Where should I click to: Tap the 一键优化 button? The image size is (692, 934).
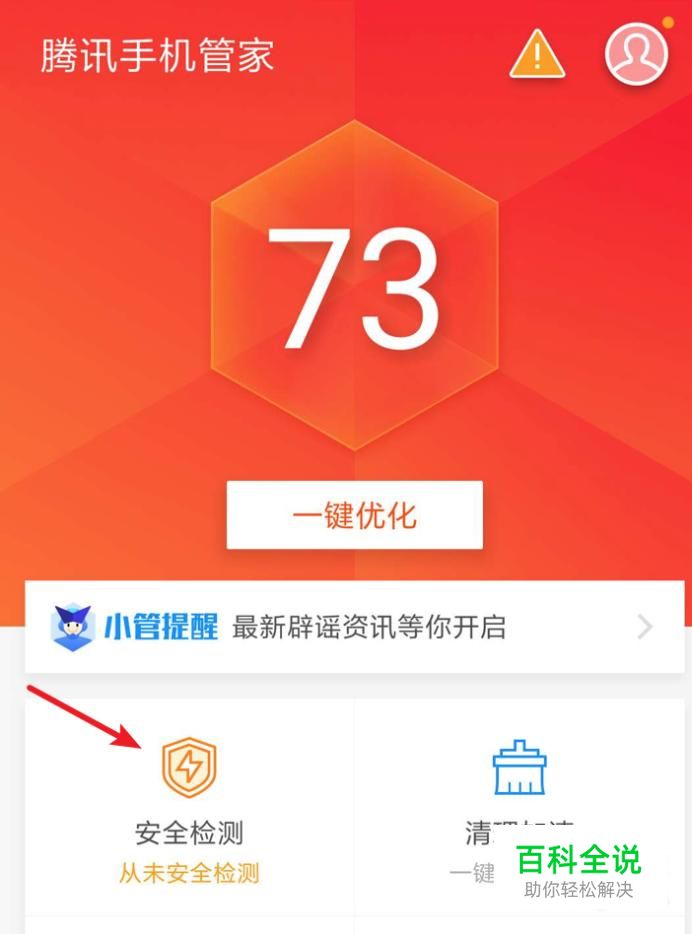[x=354, y=515]
